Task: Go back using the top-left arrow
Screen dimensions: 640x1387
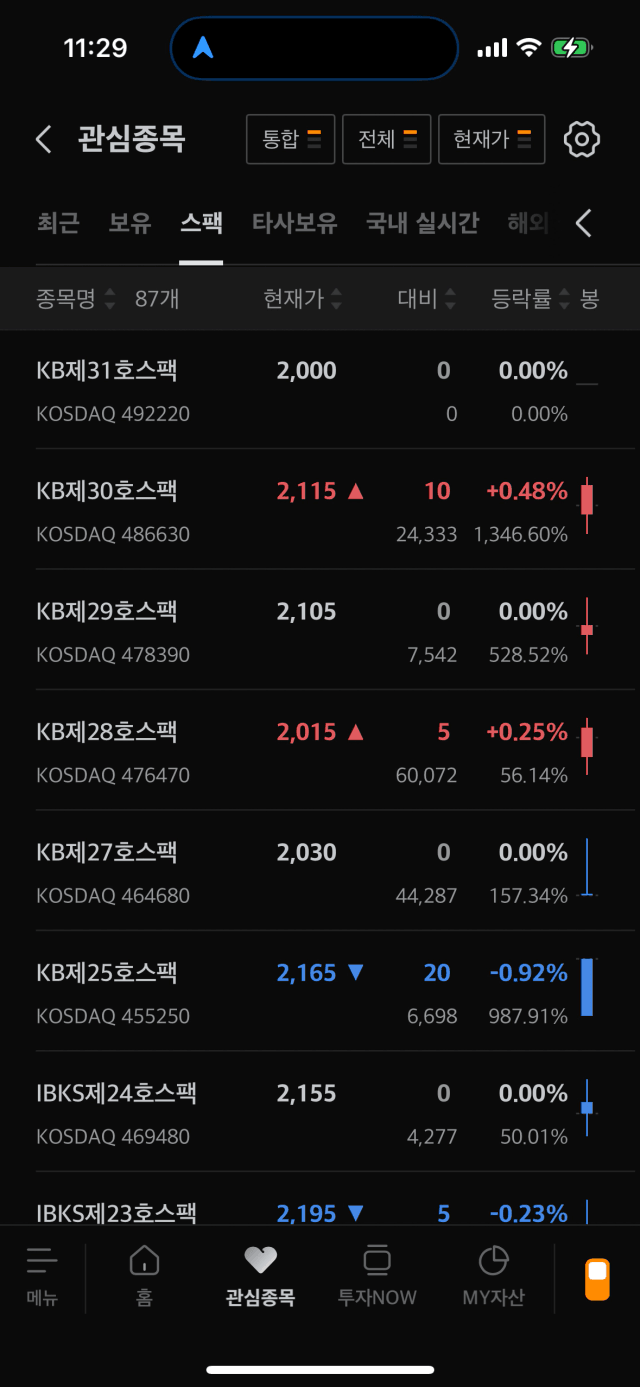Action: 43,139
